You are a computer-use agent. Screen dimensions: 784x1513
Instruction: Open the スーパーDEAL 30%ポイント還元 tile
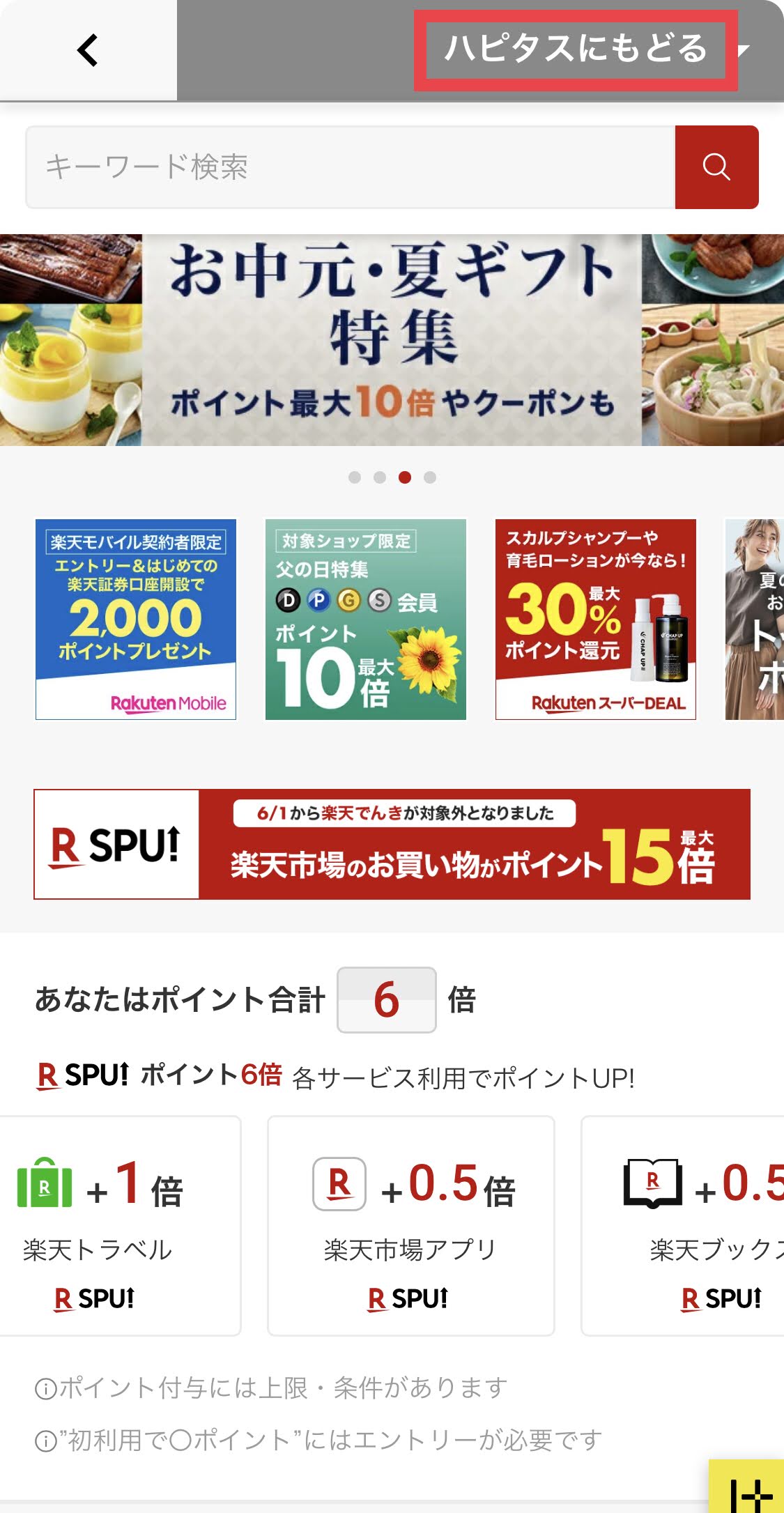click(x=596, y=619)
